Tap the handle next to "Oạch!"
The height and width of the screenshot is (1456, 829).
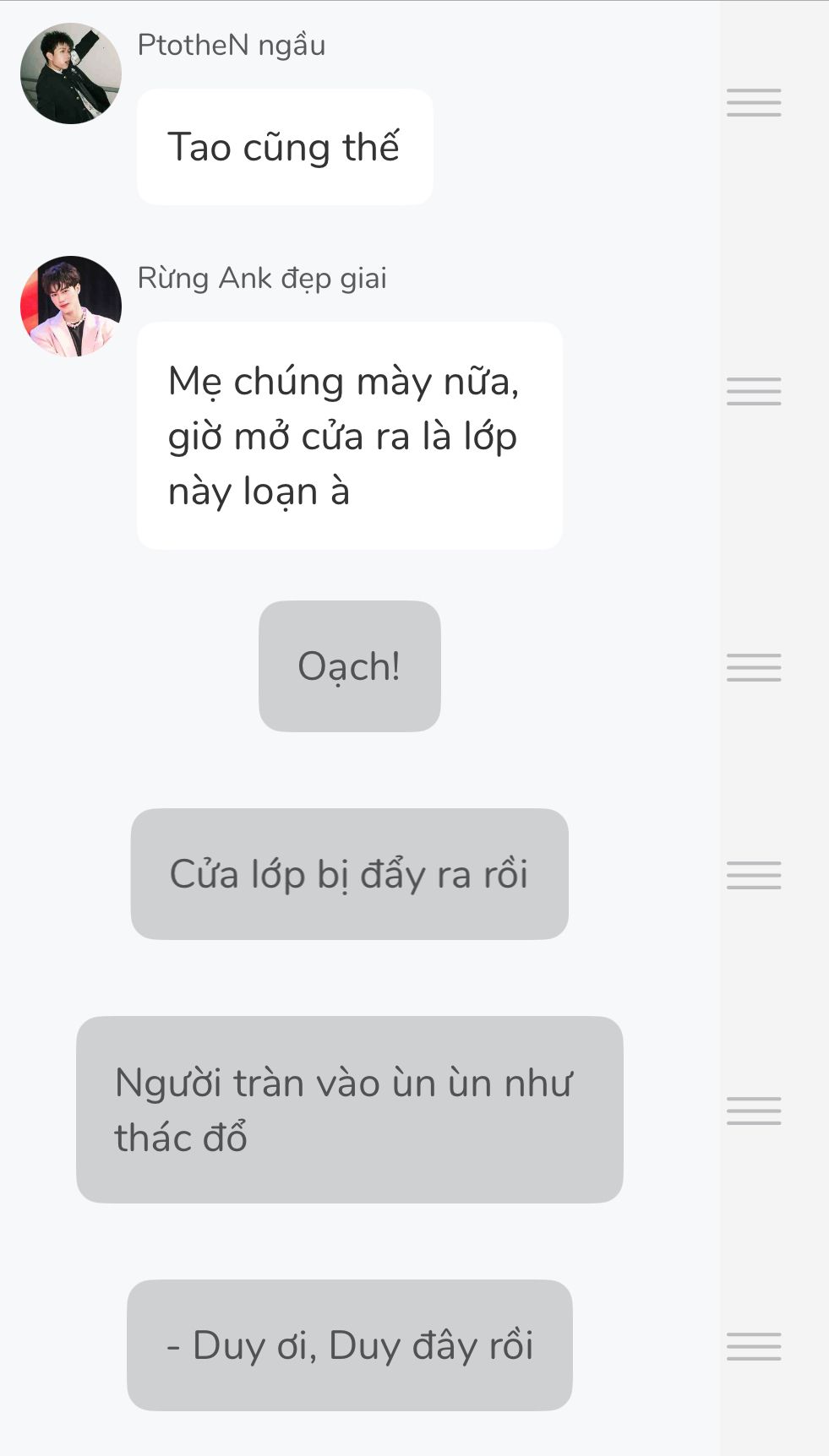754,667
